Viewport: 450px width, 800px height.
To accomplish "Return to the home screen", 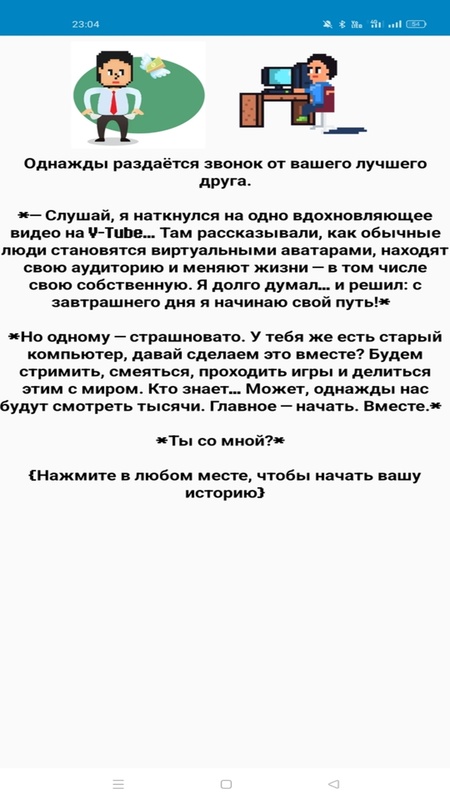I will [x=226, y=784].
